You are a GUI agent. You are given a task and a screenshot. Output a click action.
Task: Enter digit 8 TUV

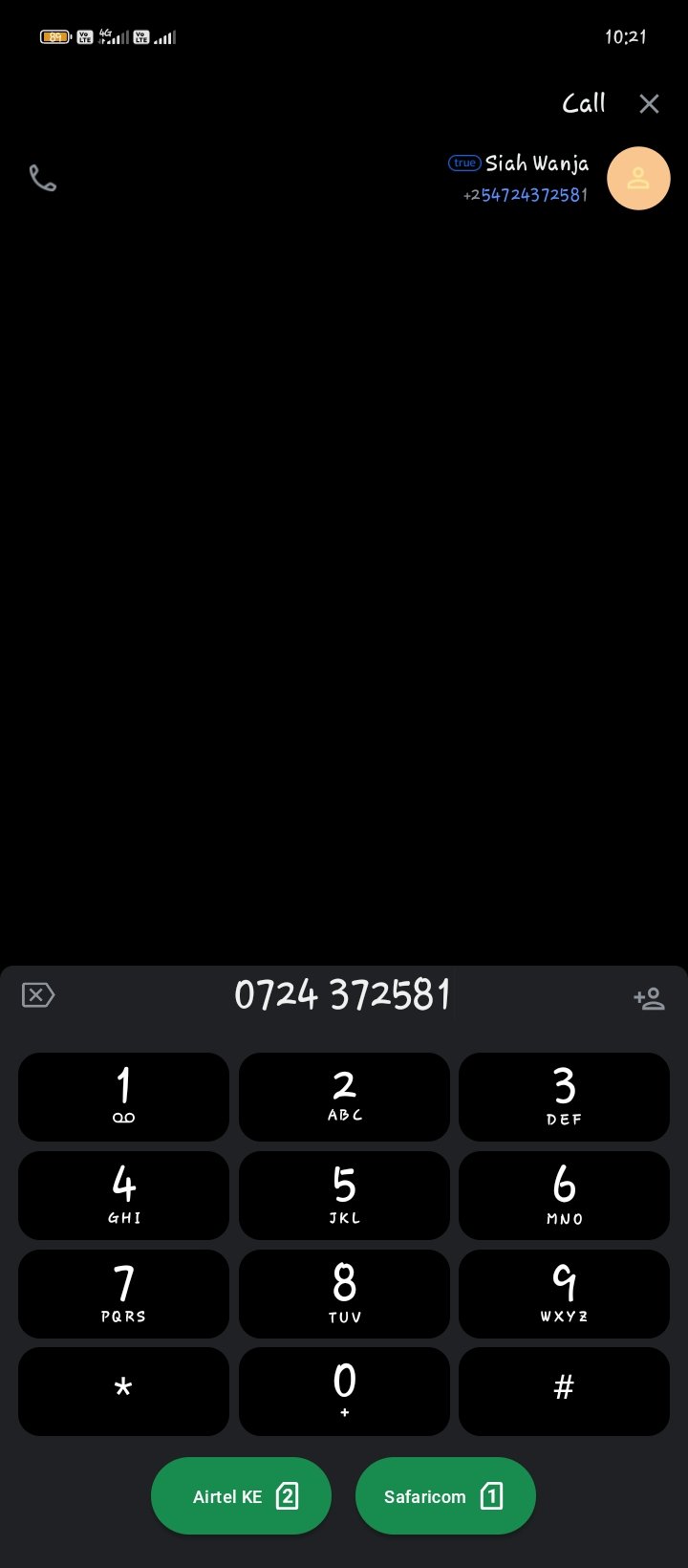click(344, 1294)
